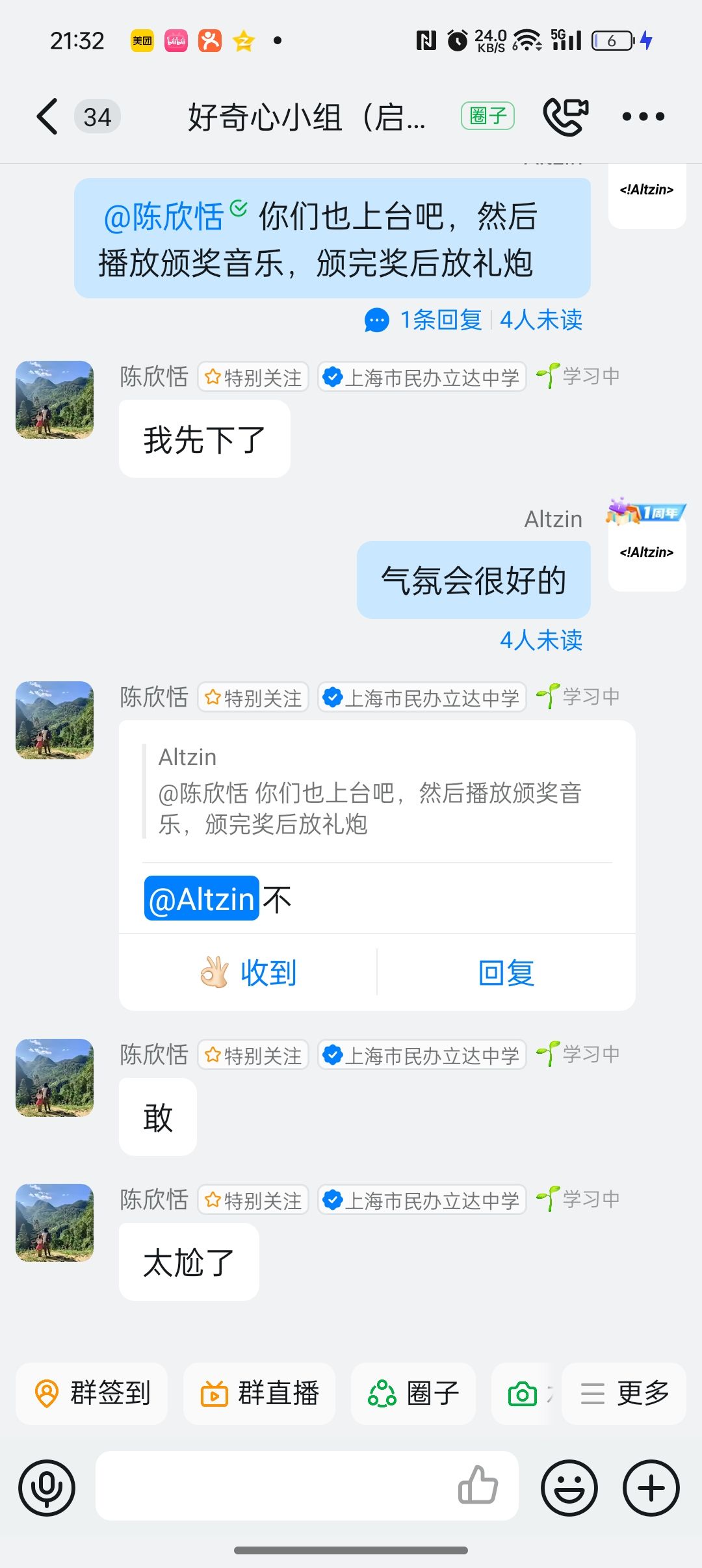Open 陈欣恬's avatar beside 我先下了
702x1568 pixels.
(55, 400)
